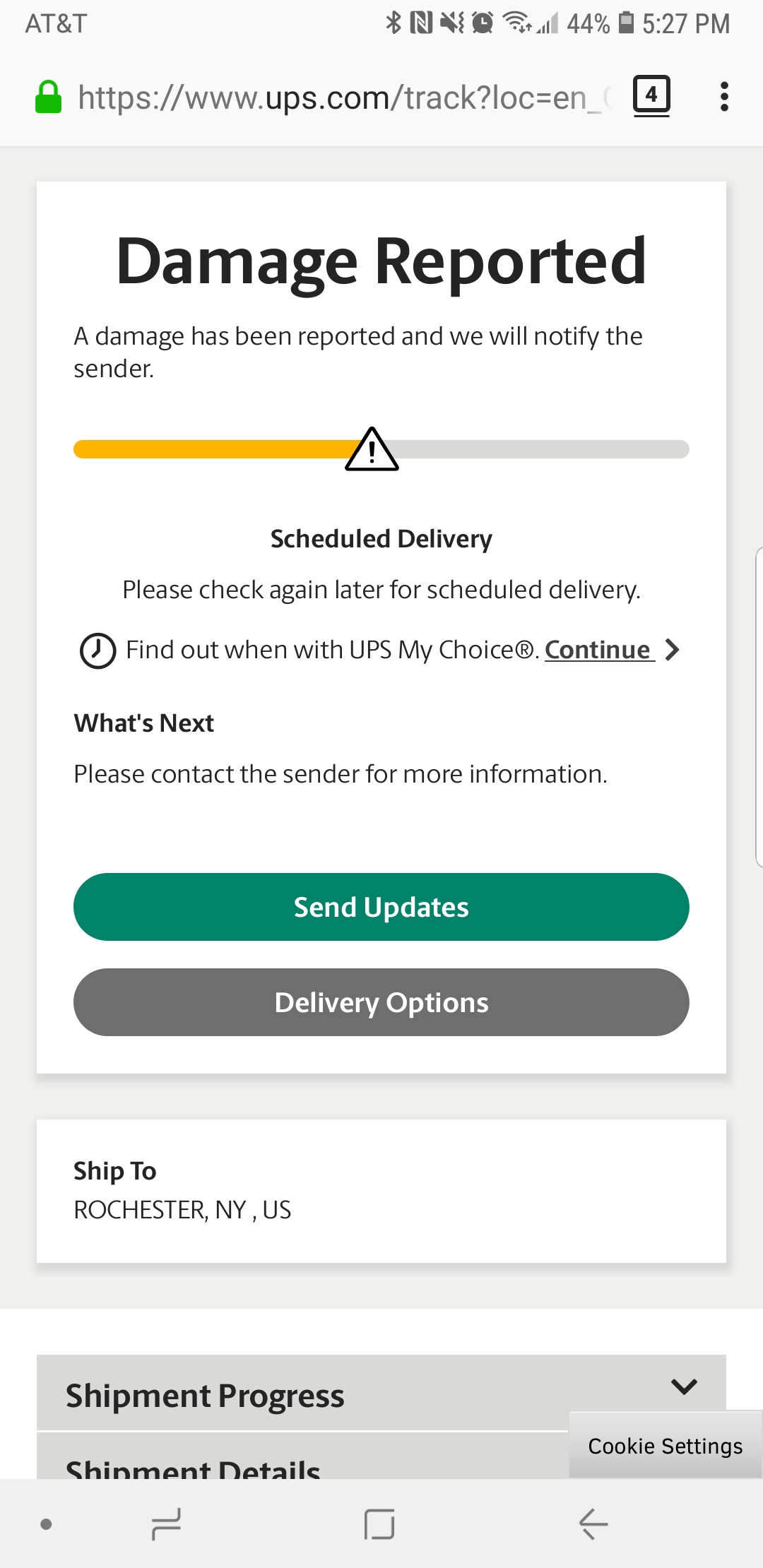Viewport: 763px width, 1568px height.
Task: Open Cookie Settings
Action: pyautogui.click(x=665, y=1446)
